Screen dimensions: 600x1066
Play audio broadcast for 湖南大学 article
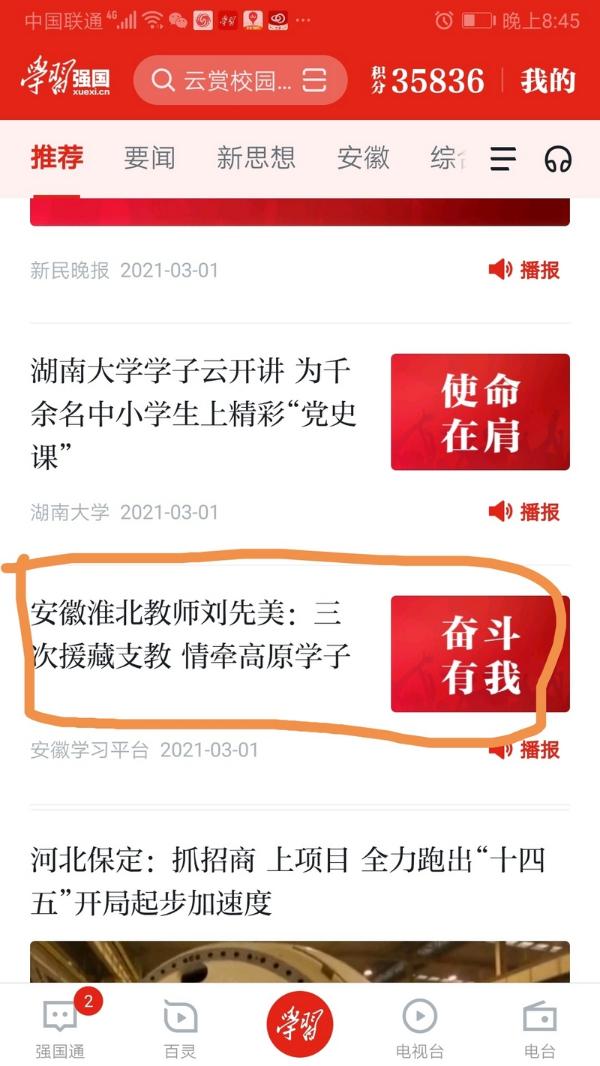point(524,512)
